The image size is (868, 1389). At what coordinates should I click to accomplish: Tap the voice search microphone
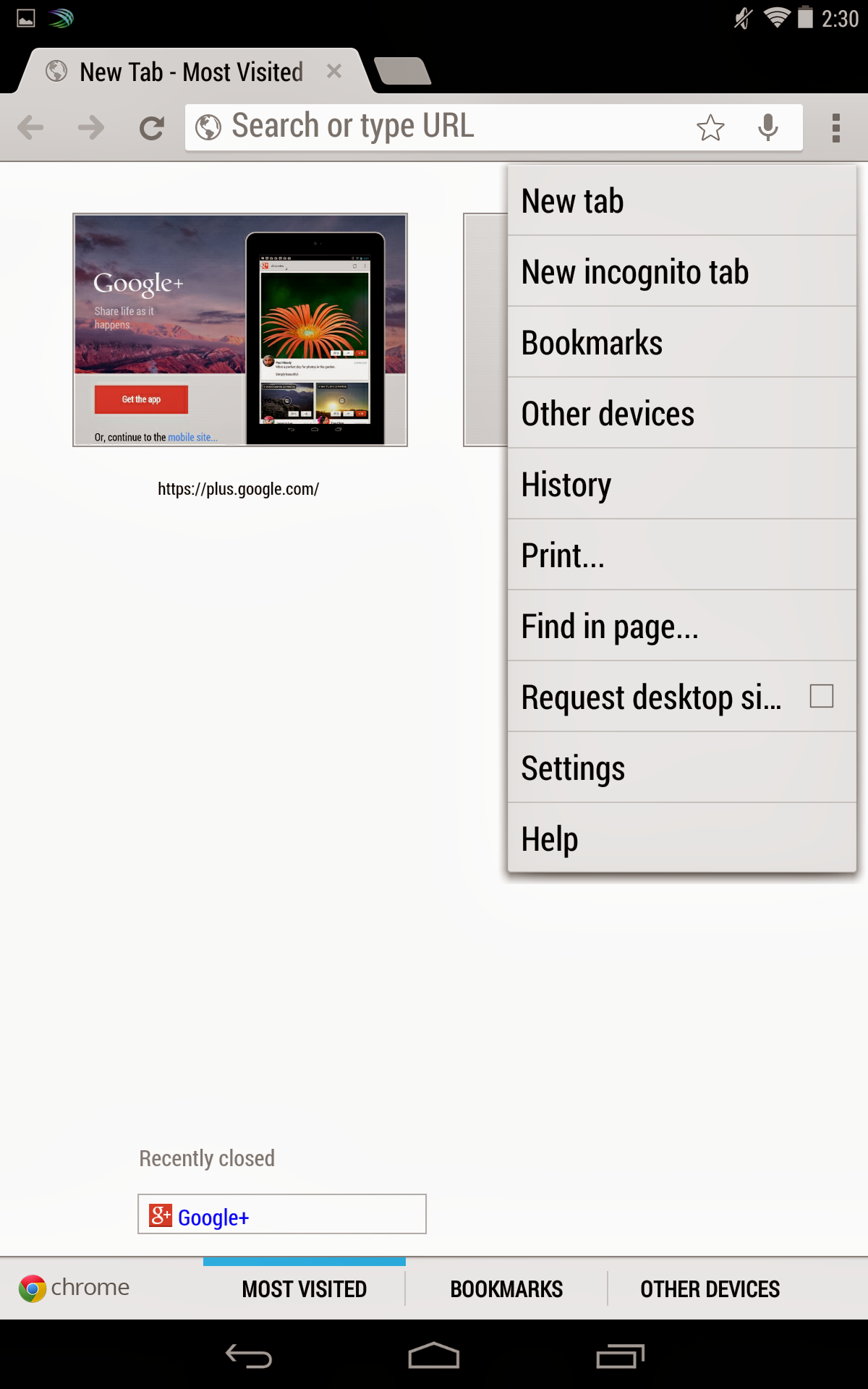click(x=767, y=128)
